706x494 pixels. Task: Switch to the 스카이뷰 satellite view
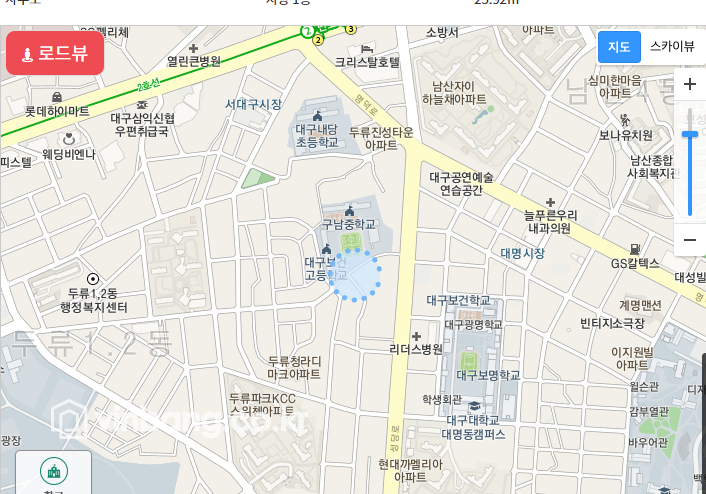pyautogui.click(x=672, y=47)
